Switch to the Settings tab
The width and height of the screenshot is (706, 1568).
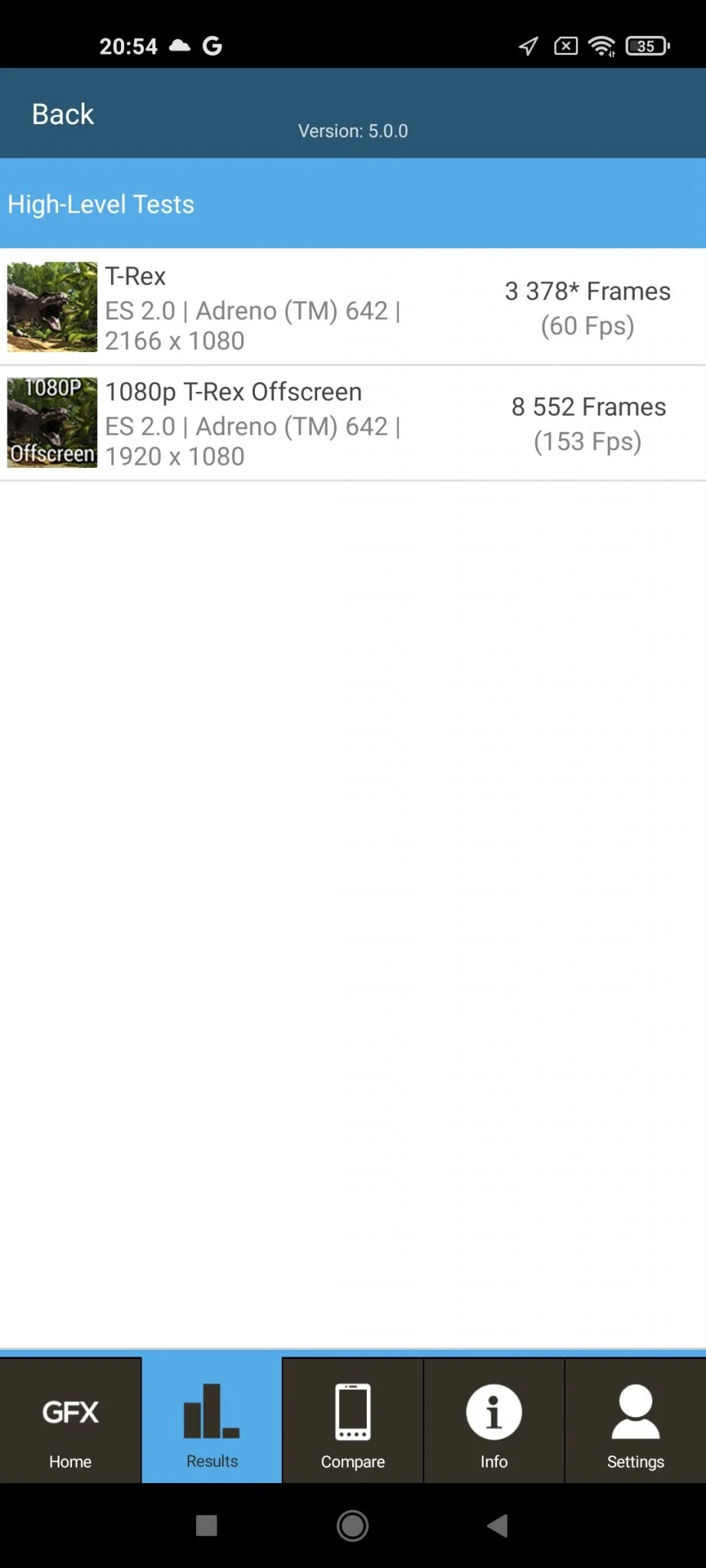click(636, 1421)
